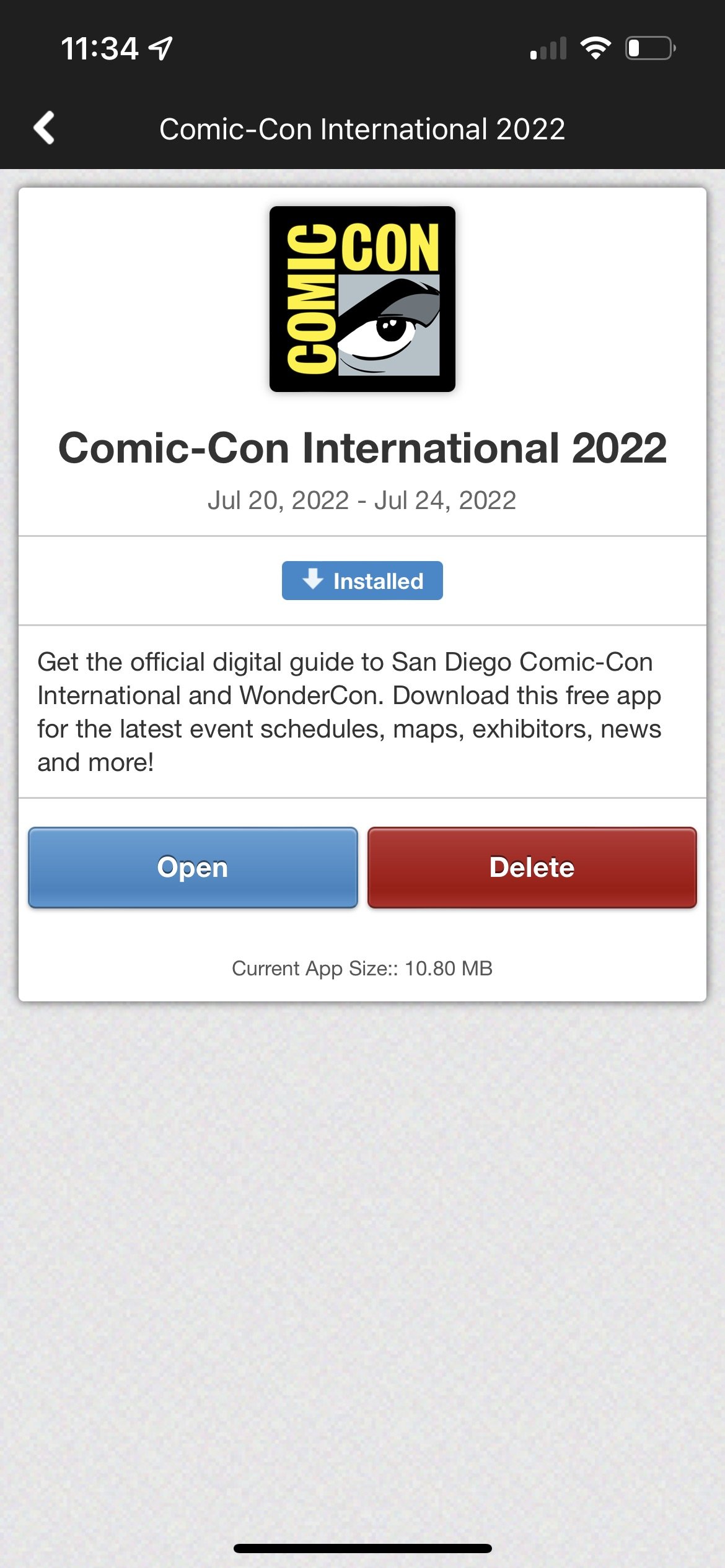Open the Comic-Con International 2022 guide
725x1568 pixels.
pyautogui.click(x=193, y=867)
